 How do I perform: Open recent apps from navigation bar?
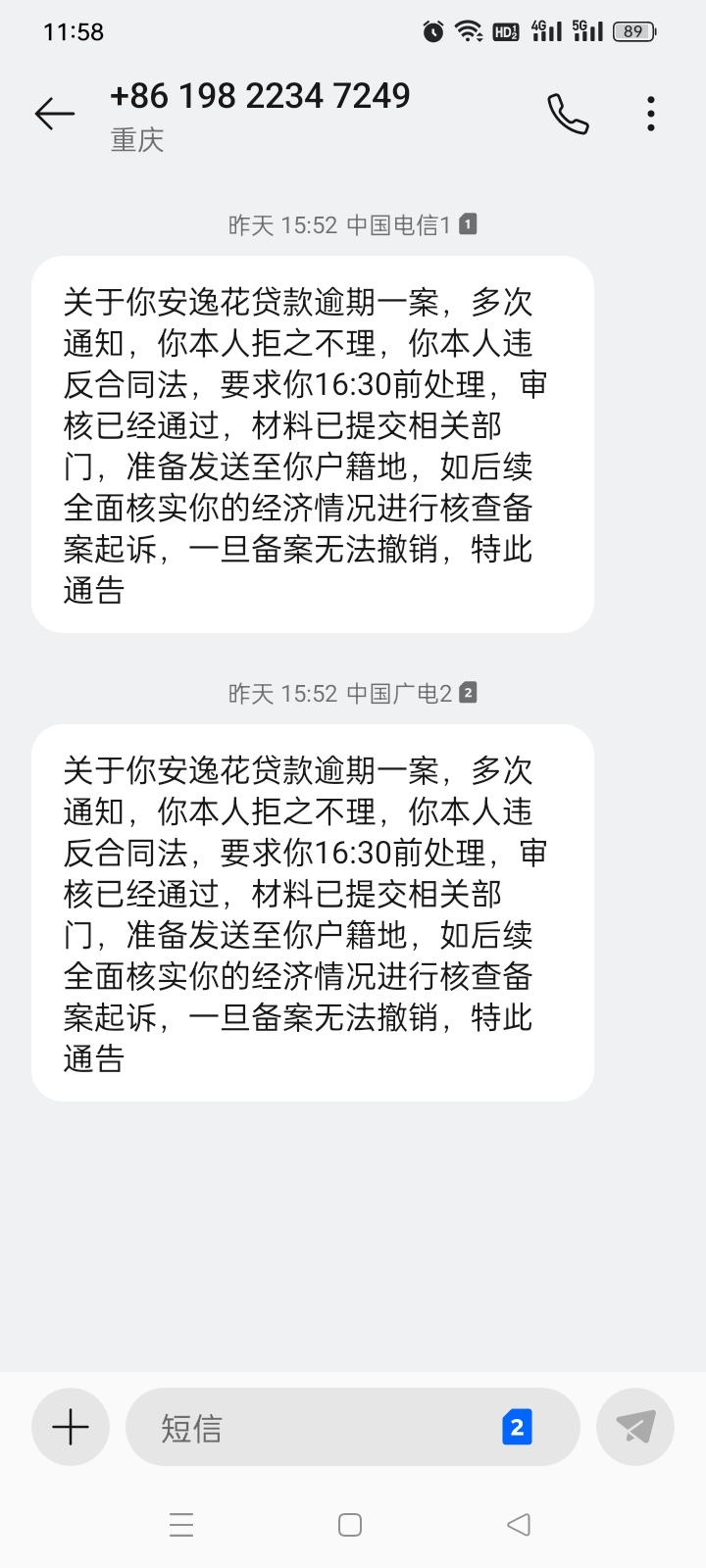181,1525
